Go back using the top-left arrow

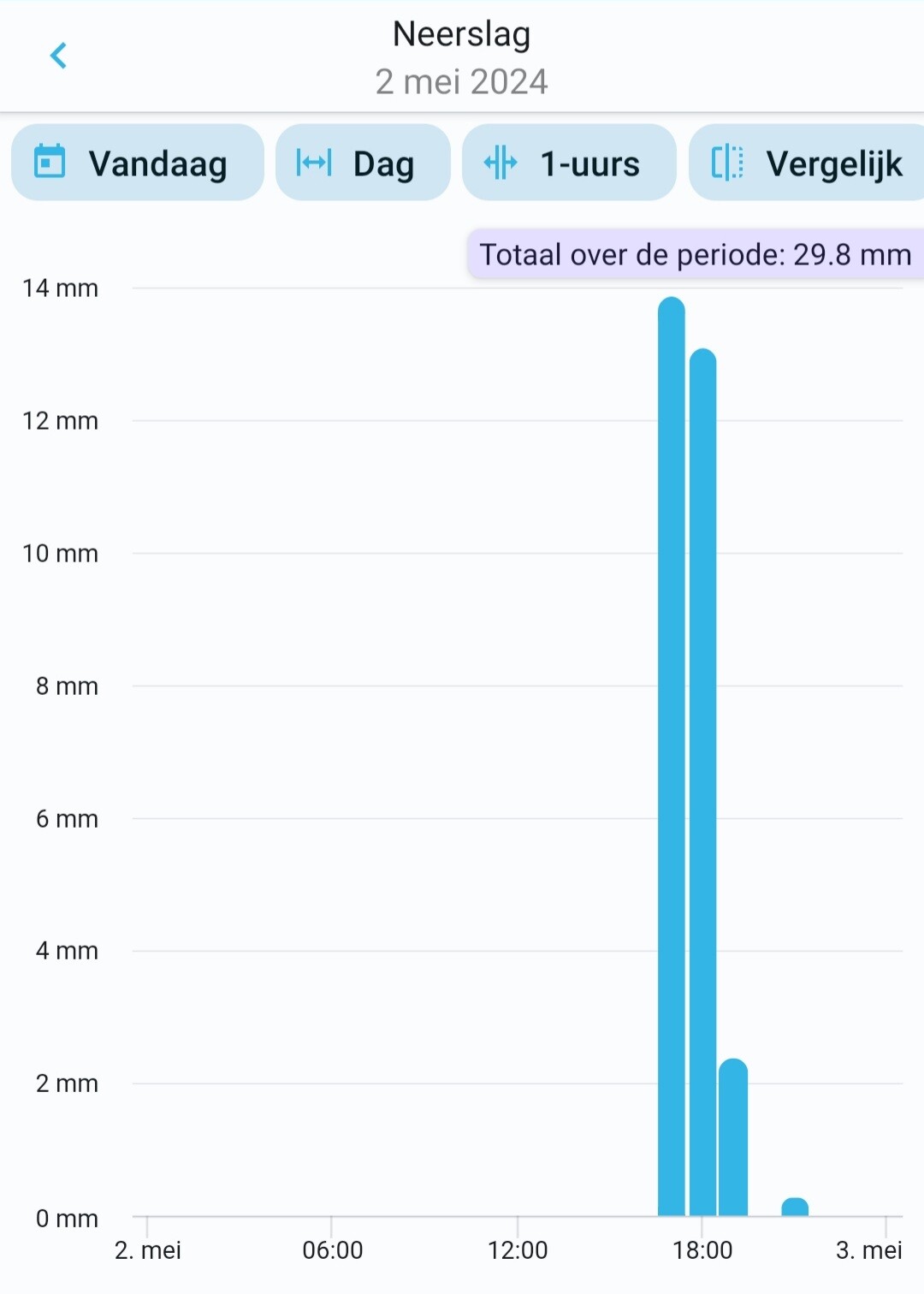[x=58, y=56]
